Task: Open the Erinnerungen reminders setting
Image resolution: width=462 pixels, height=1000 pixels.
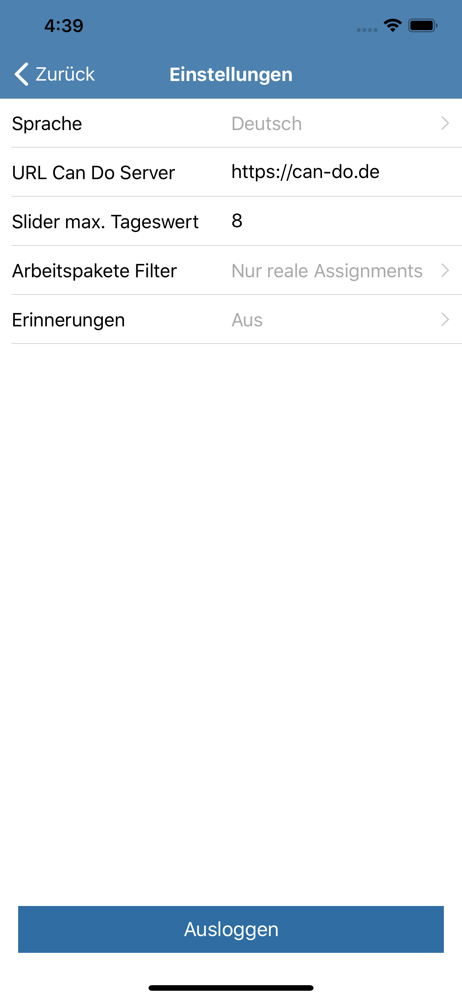Action: (x=231, y=320)
